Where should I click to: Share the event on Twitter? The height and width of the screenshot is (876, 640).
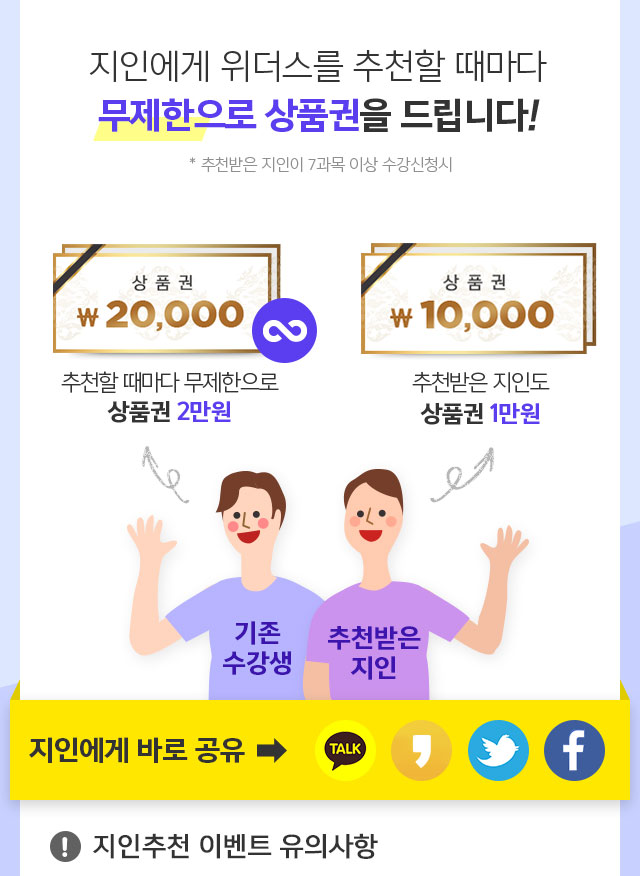(498, 750)
